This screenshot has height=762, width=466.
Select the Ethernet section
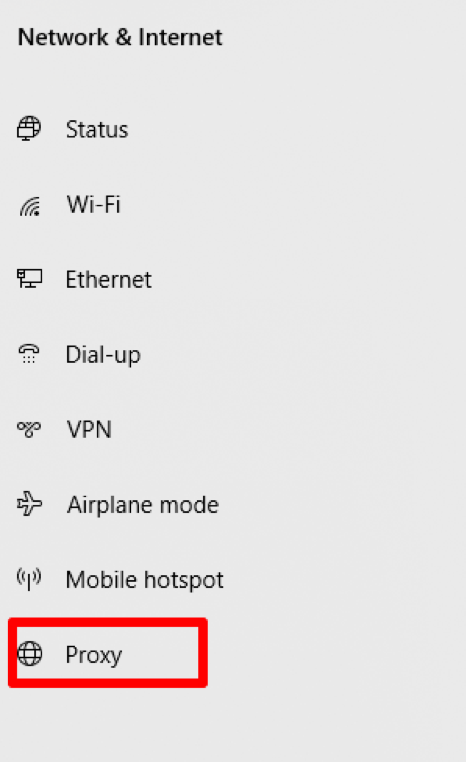point(109,279)
